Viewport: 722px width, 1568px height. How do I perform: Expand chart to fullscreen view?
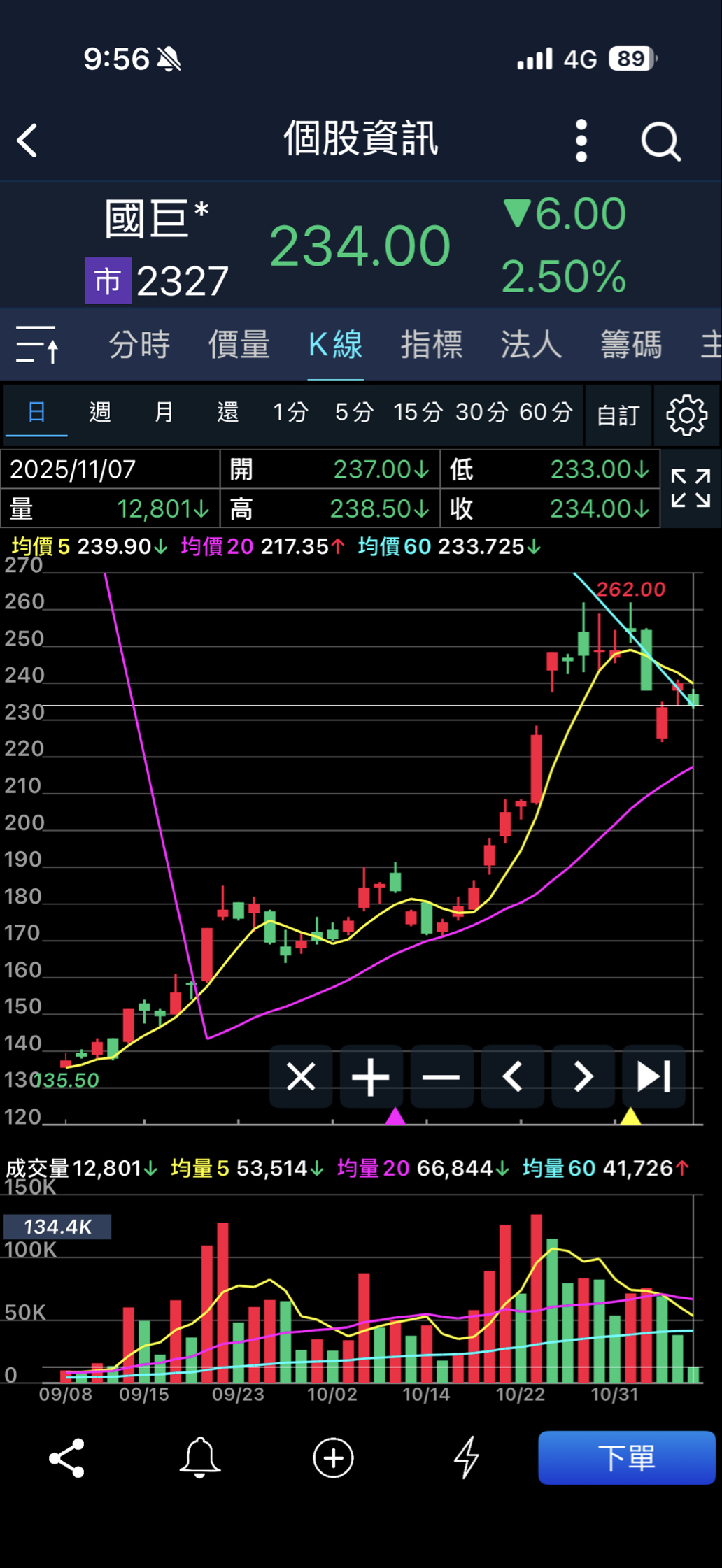690,488
